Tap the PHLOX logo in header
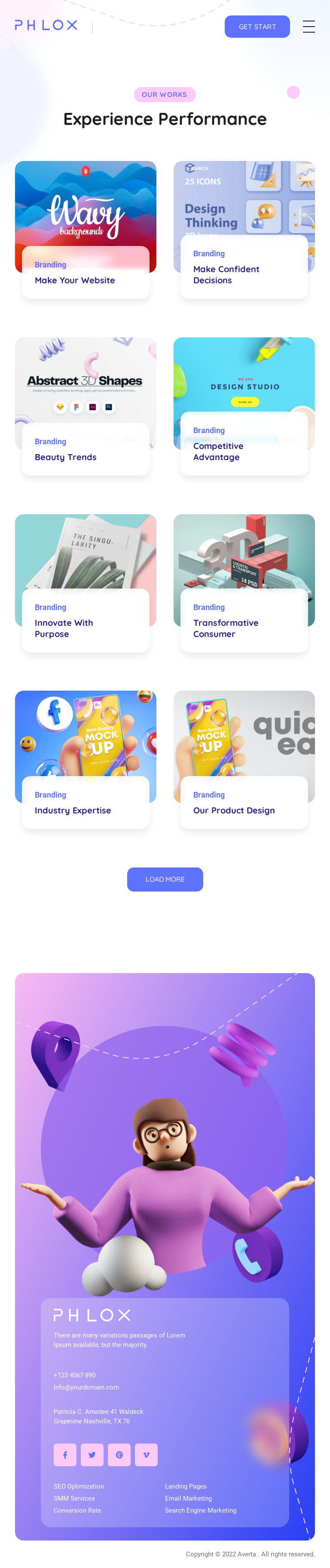This screenshot has width=330, height=1568. (x=46, y=26)
